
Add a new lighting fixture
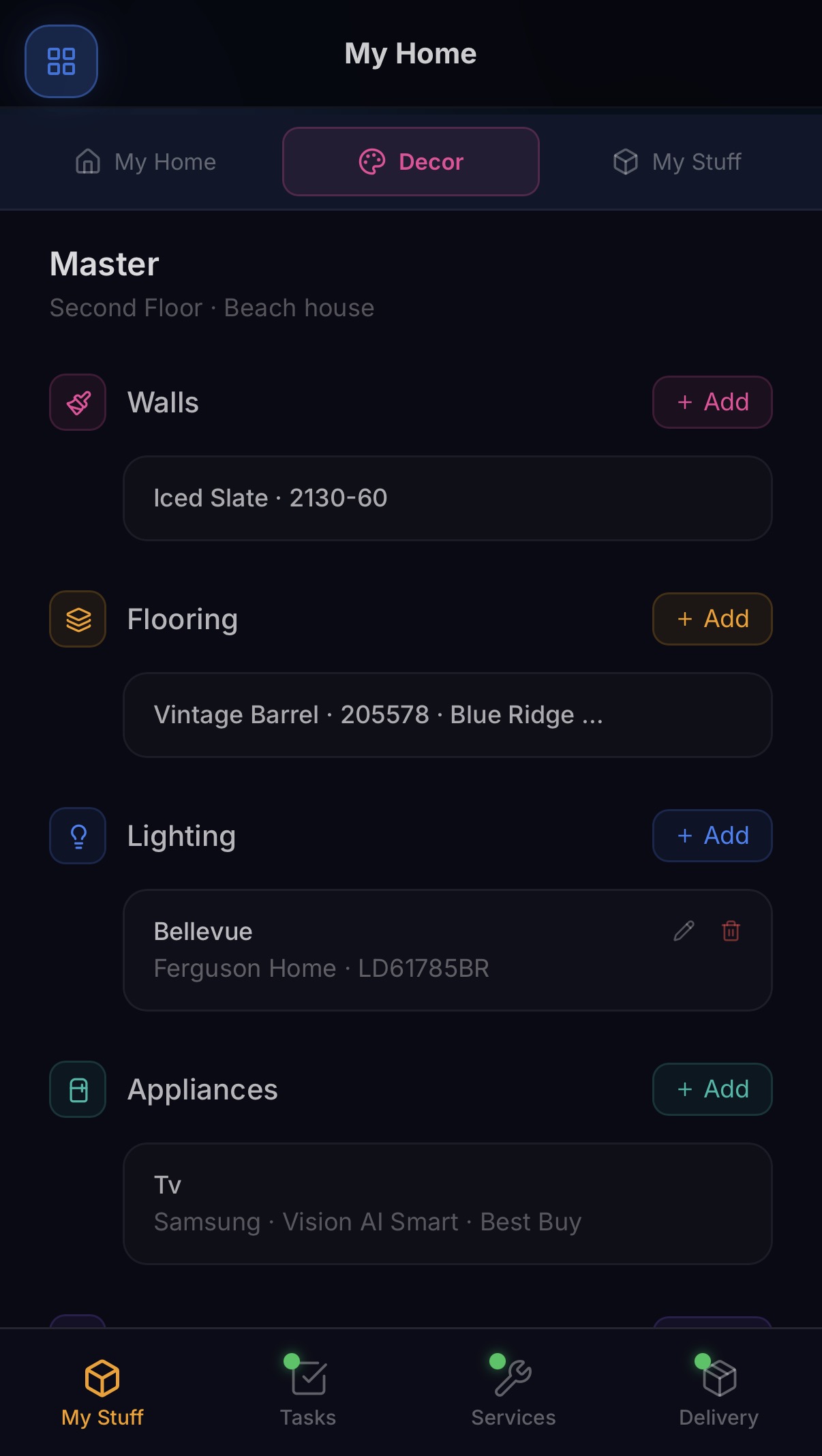712,836
